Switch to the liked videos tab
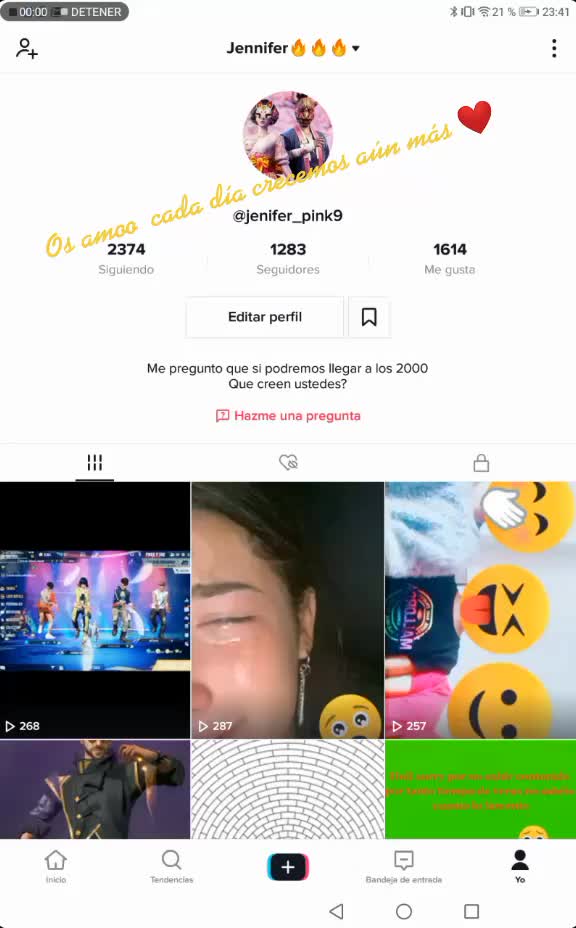This screenshot has width=576, height=928. click(x=288, y=462)
